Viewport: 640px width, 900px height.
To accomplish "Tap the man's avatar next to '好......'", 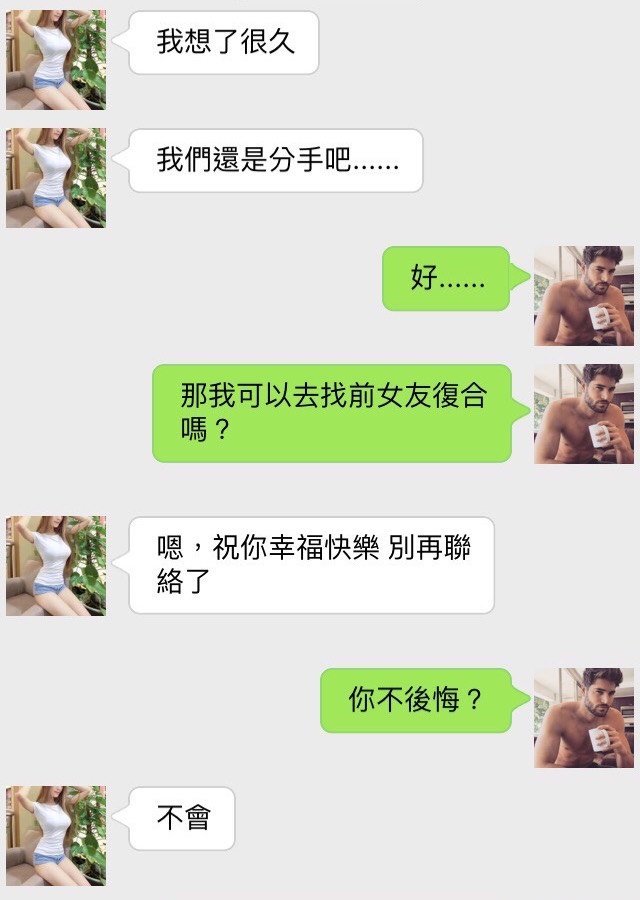I will pos(583,296).
